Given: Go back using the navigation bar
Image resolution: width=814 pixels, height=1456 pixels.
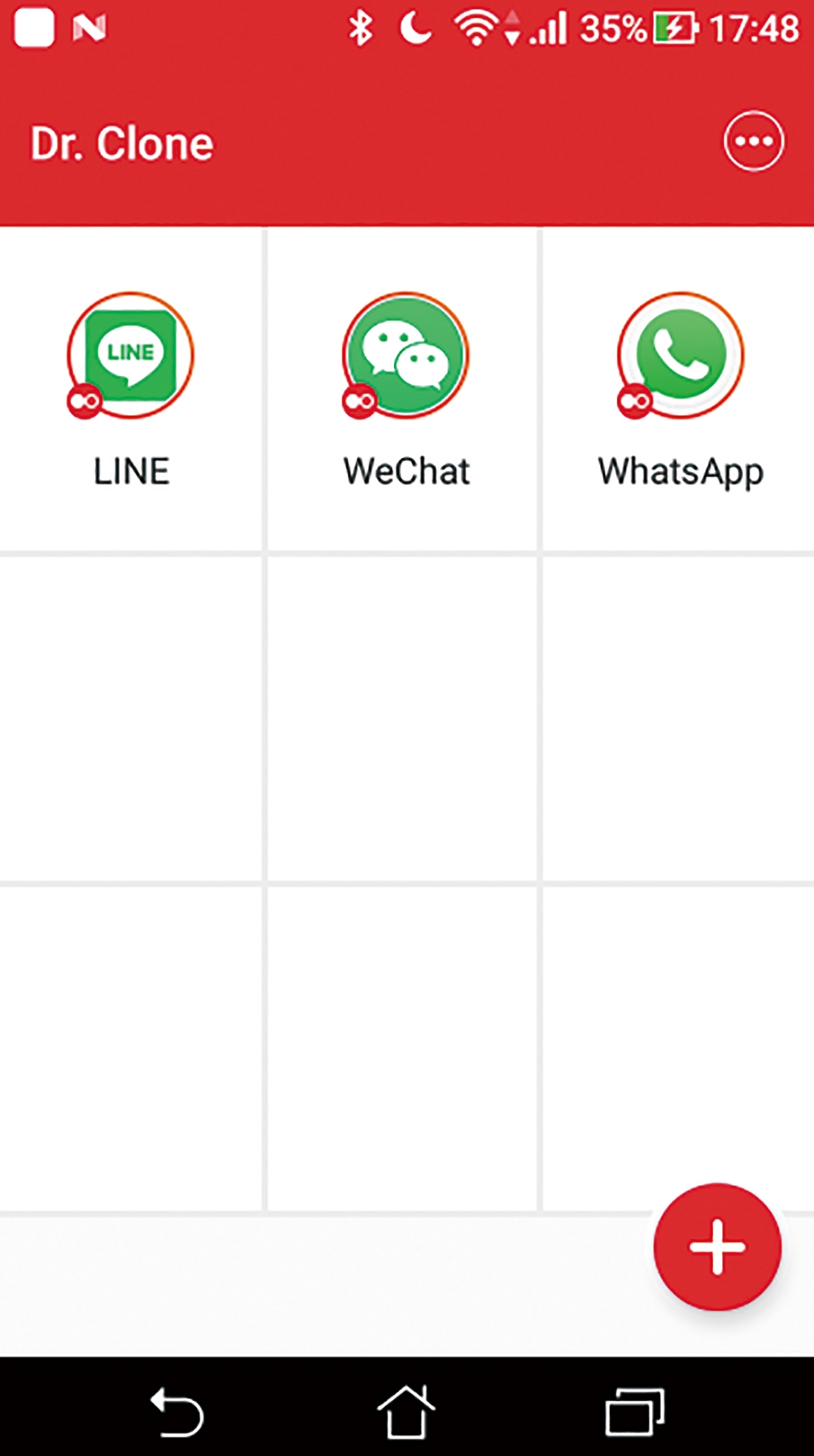Looking at the screenshot, I should [177, 1411].
